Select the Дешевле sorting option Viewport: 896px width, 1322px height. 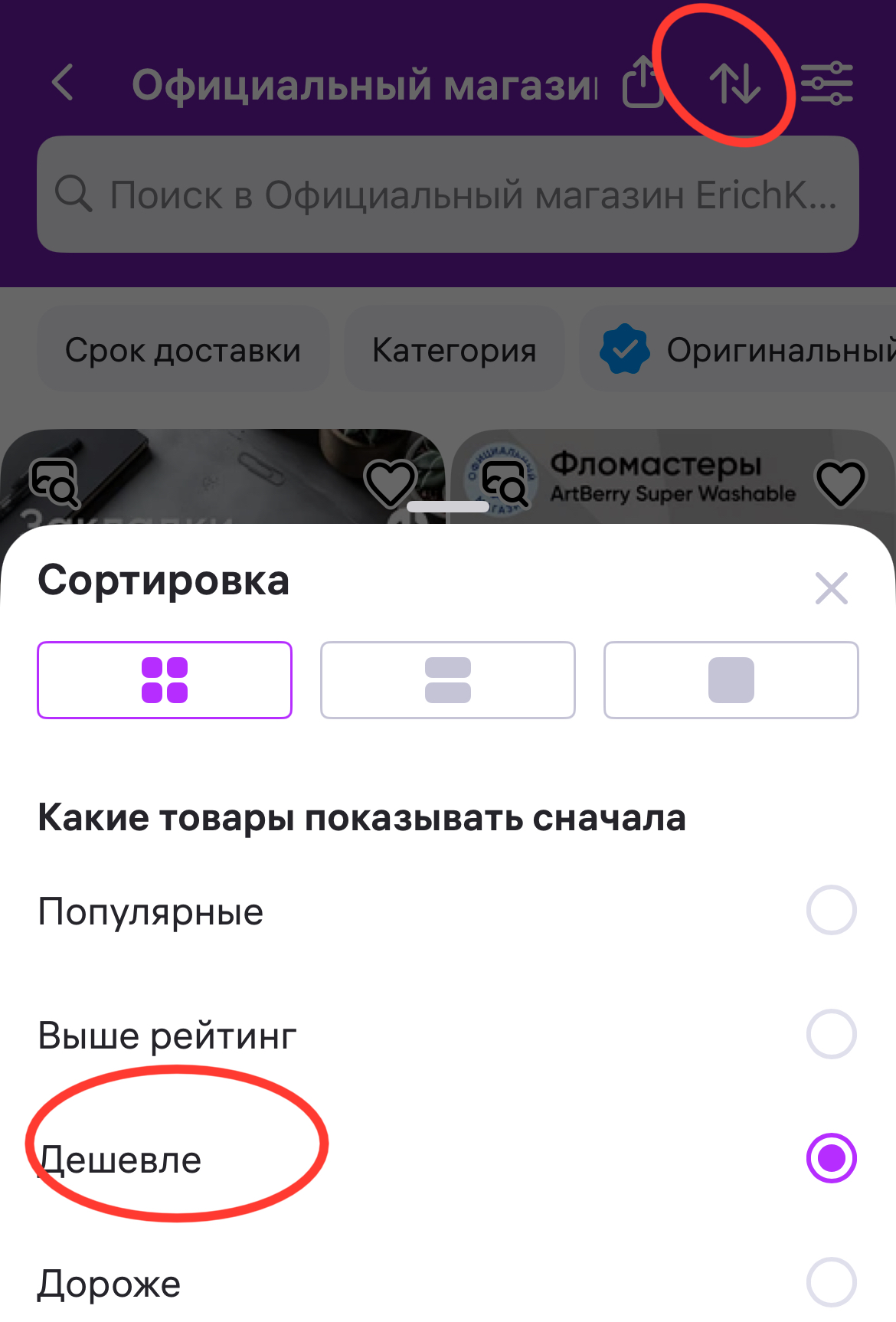[831, 1158]
